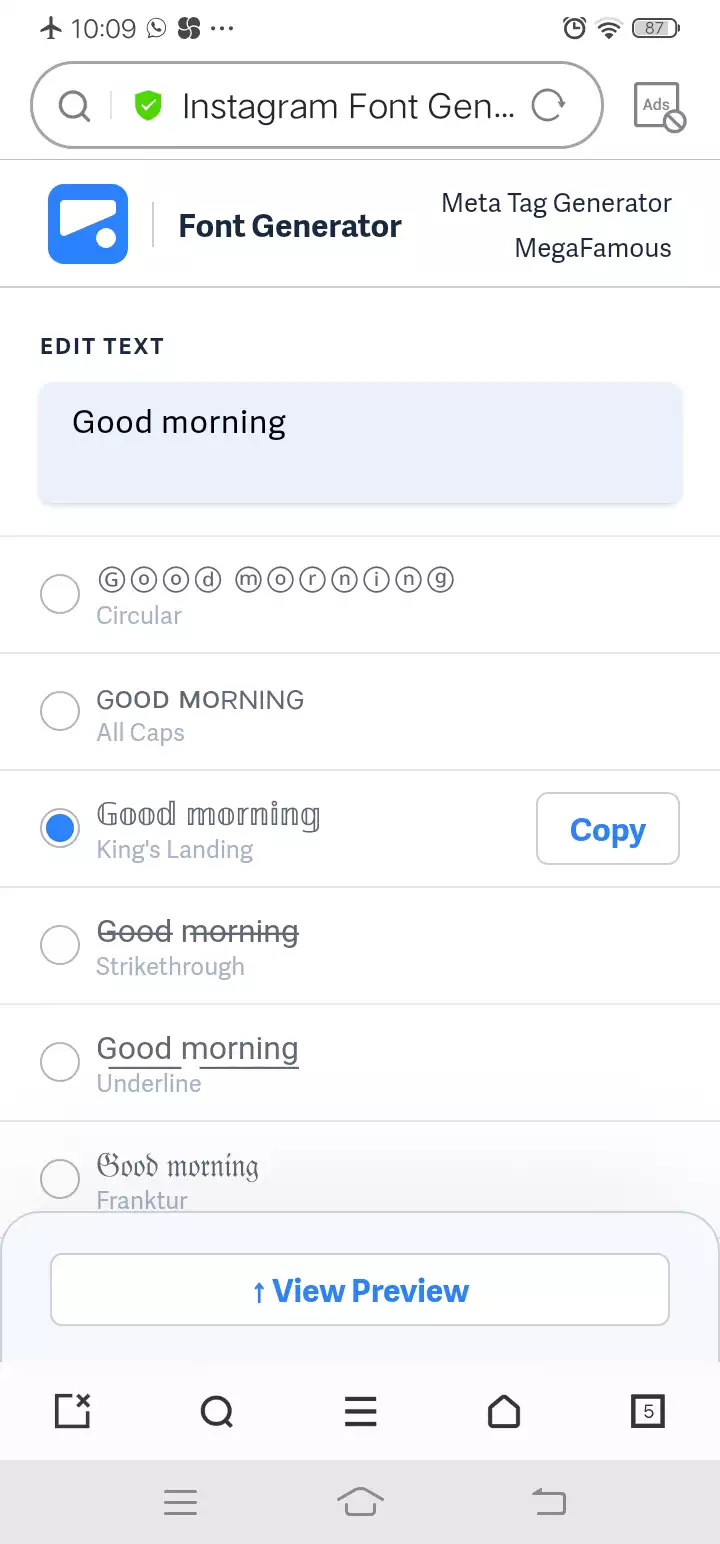Tap the browser address bar

coord(317,105)
